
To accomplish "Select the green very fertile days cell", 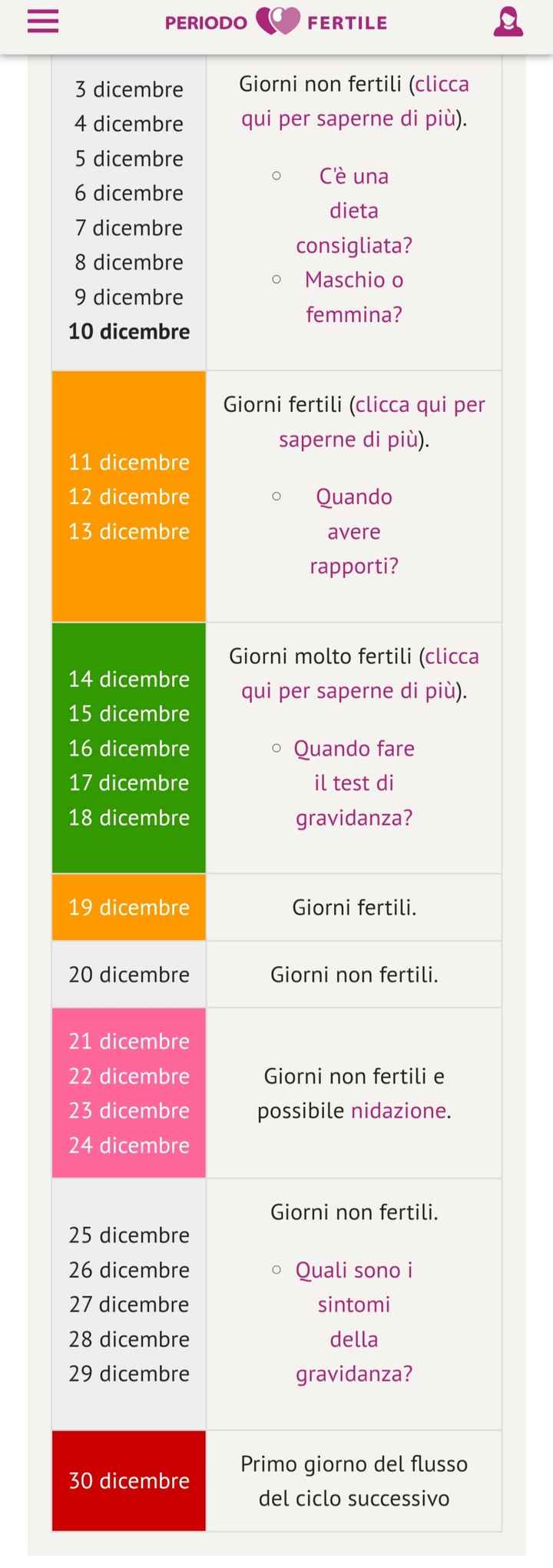I will tap(127, 748).
